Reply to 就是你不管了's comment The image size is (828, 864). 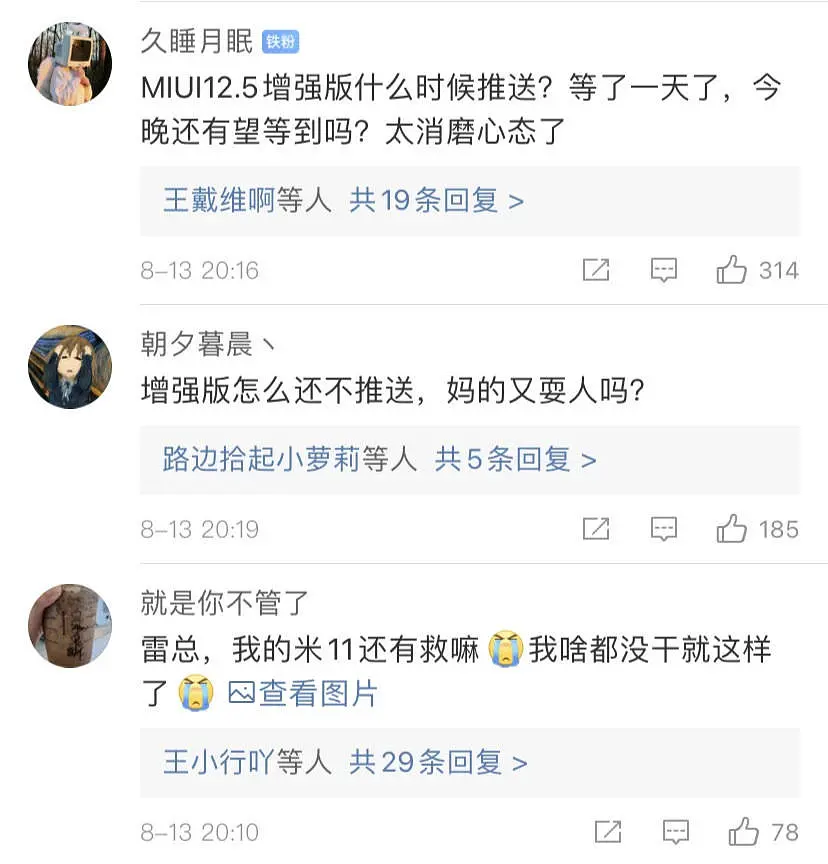pyautogui.click(x=677, y=831)
